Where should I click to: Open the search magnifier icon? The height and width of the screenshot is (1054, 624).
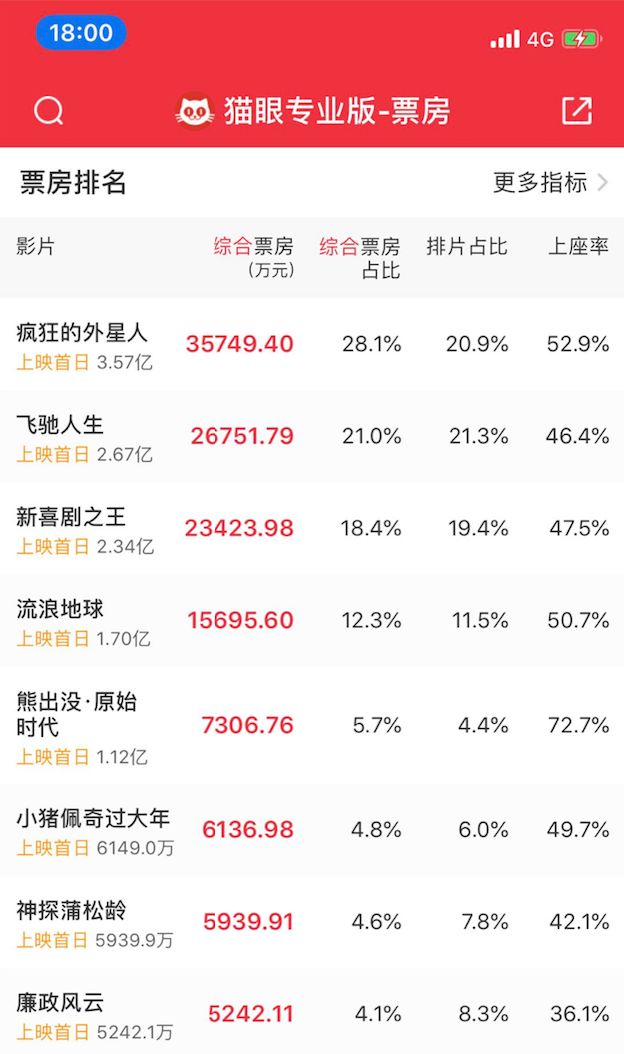[48, 111]
